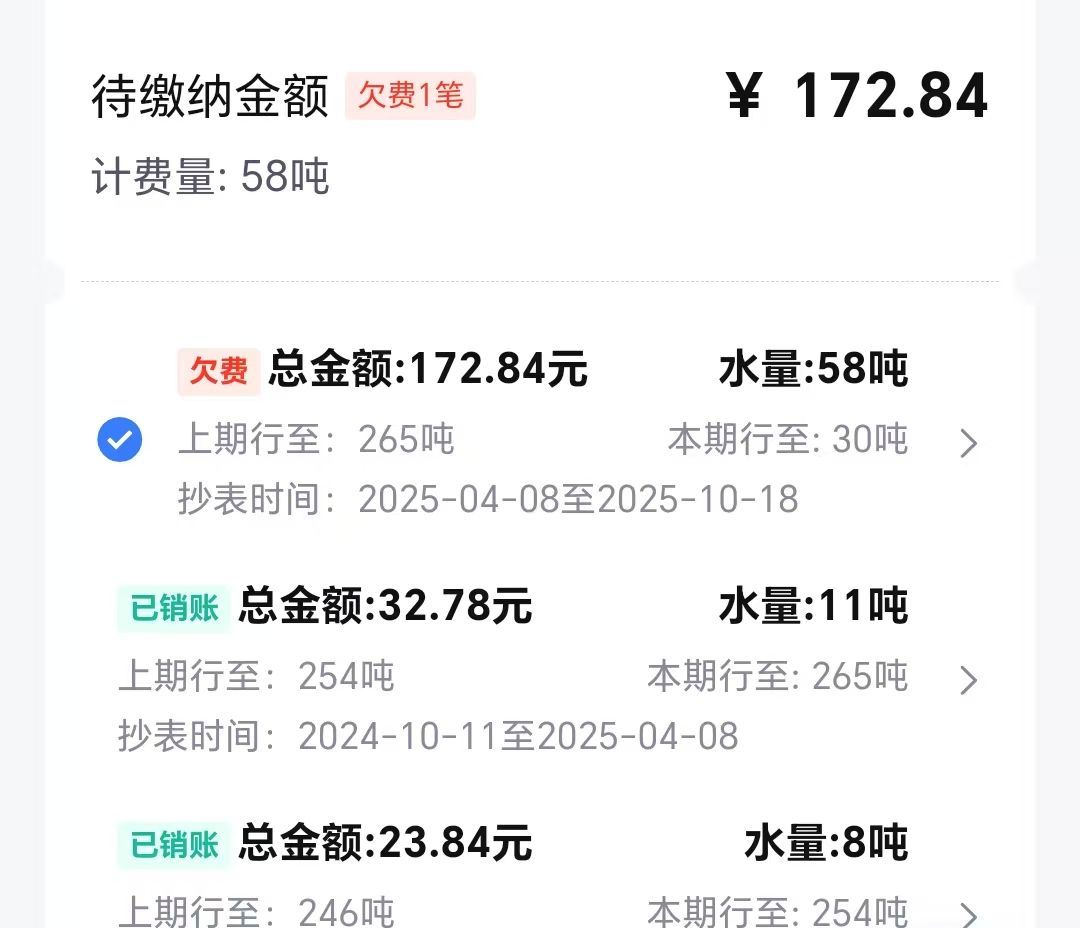Open the settled 23.84元 bill record
Viewport: 1080px width, 928px height.
pos(967,912)
